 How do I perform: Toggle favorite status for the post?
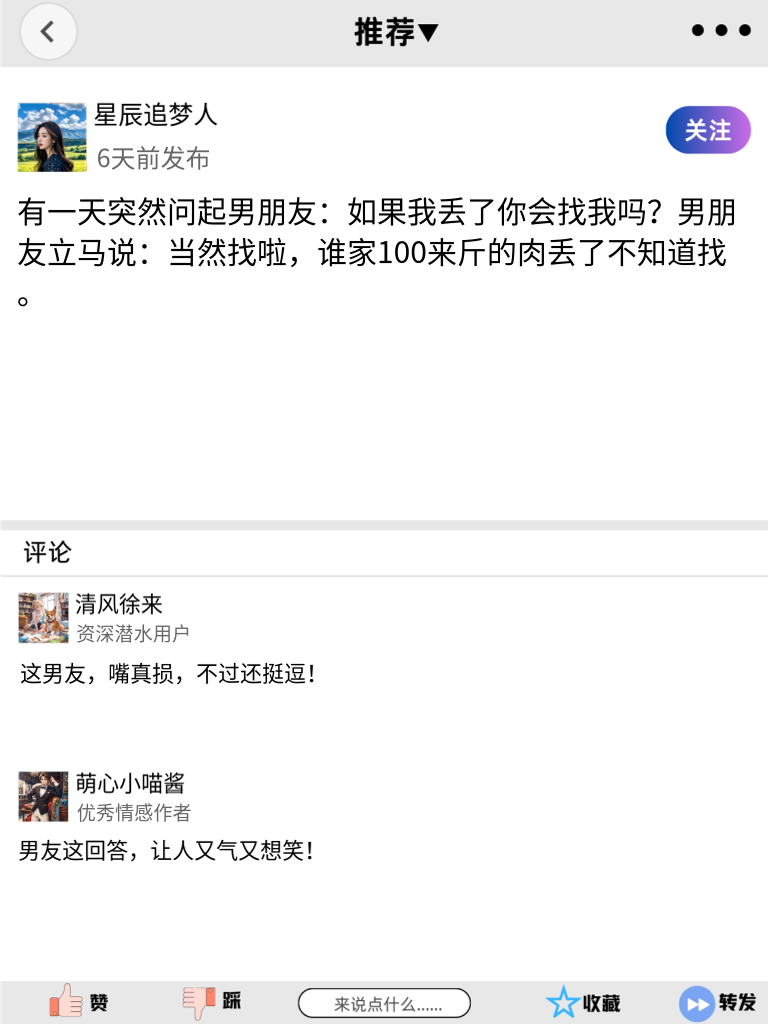click(x=585, y=1002)
